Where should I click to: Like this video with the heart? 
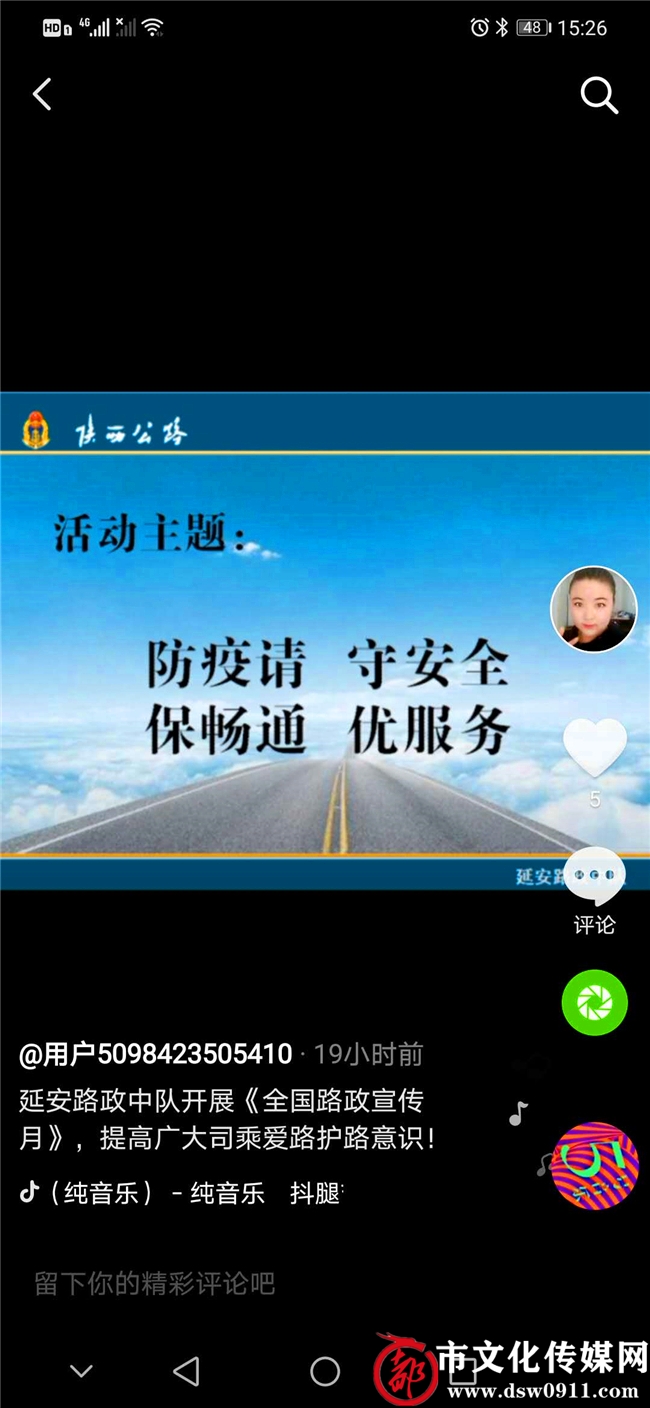[595, 746]
